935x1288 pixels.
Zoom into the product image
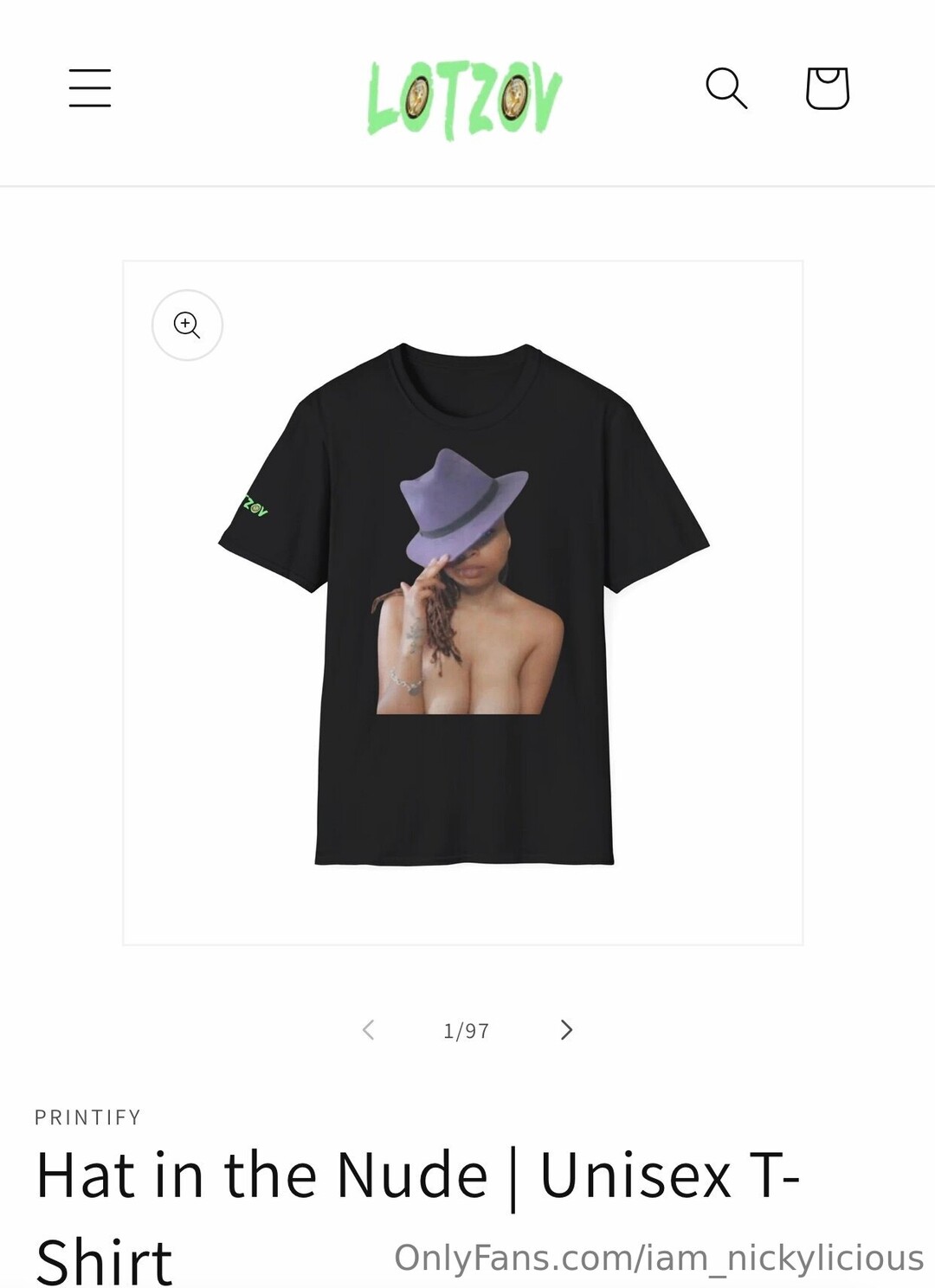coord(187,325)
